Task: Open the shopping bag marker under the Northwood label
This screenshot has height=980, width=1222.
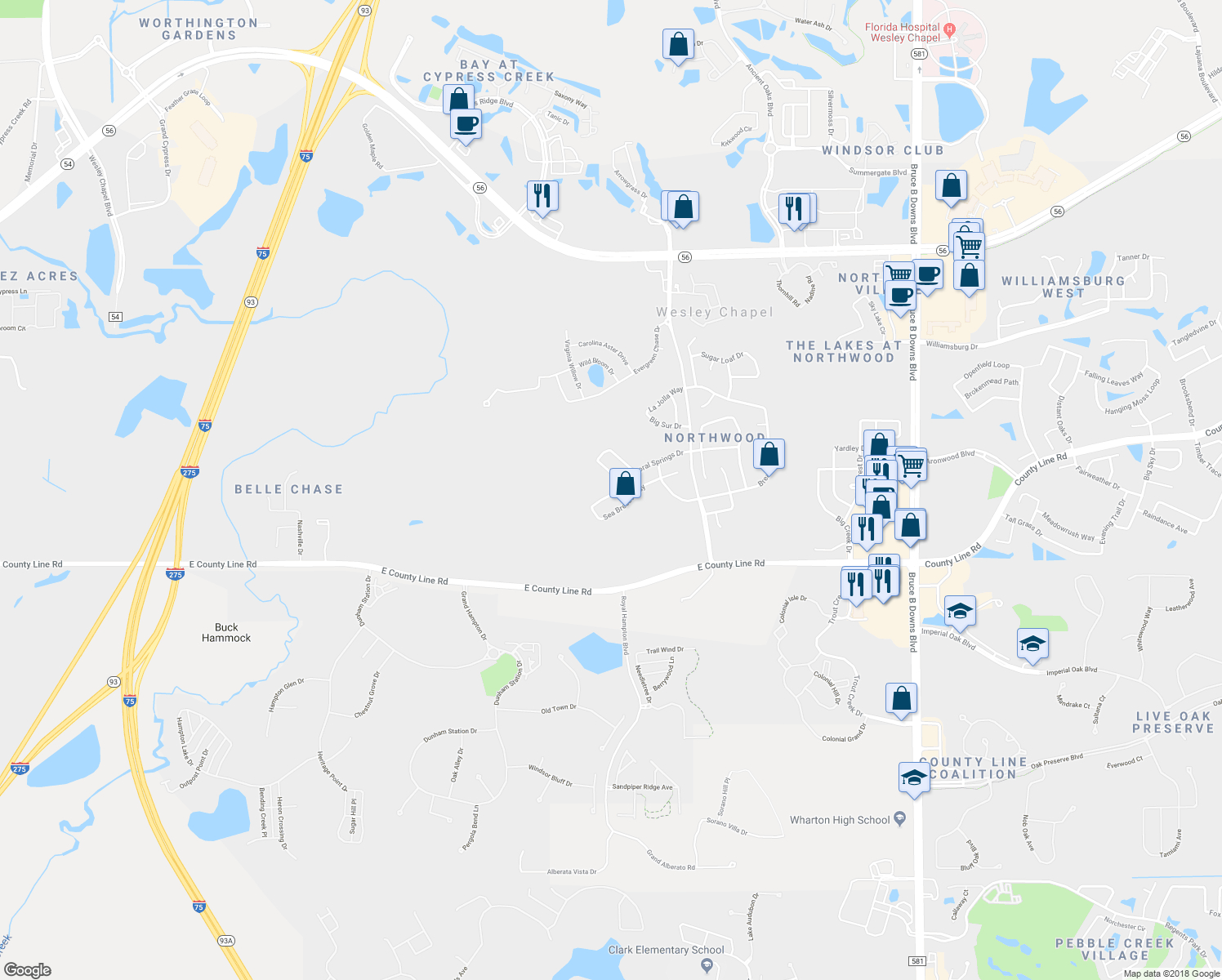Action: 769,454
